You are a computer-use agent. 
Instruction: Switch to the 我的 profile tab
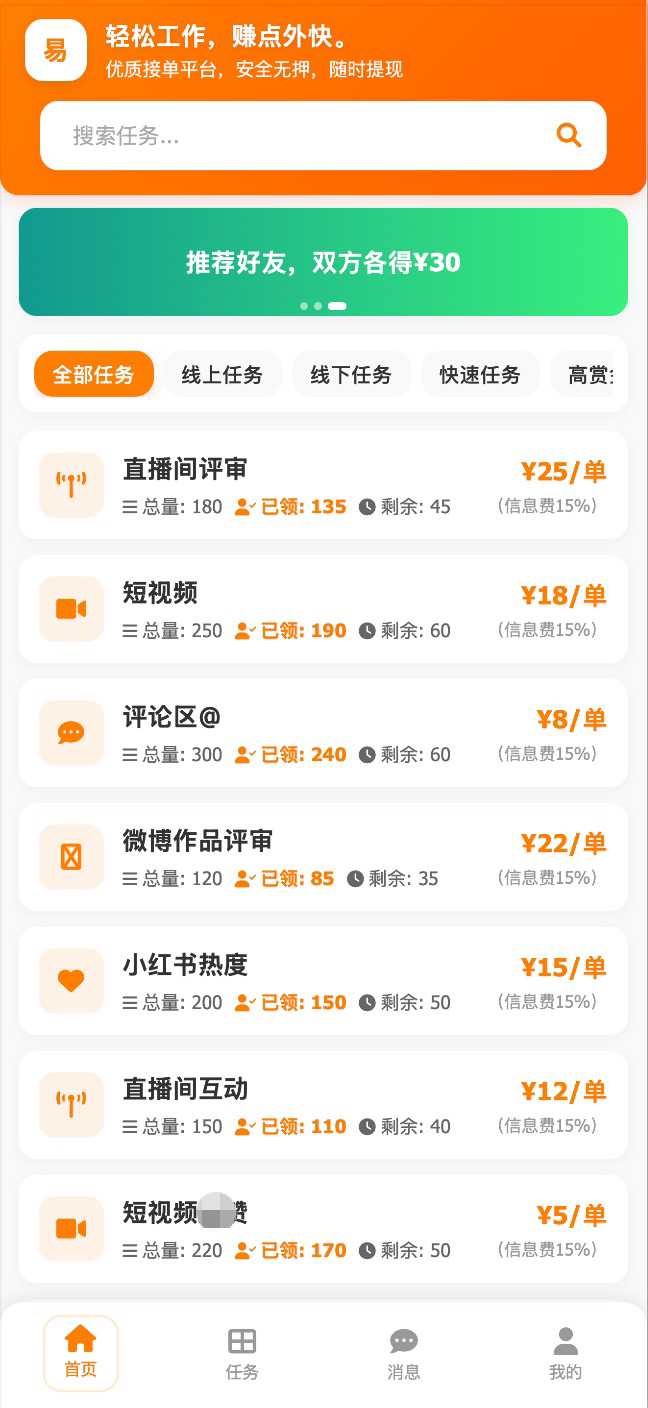tap(565, 1352)
